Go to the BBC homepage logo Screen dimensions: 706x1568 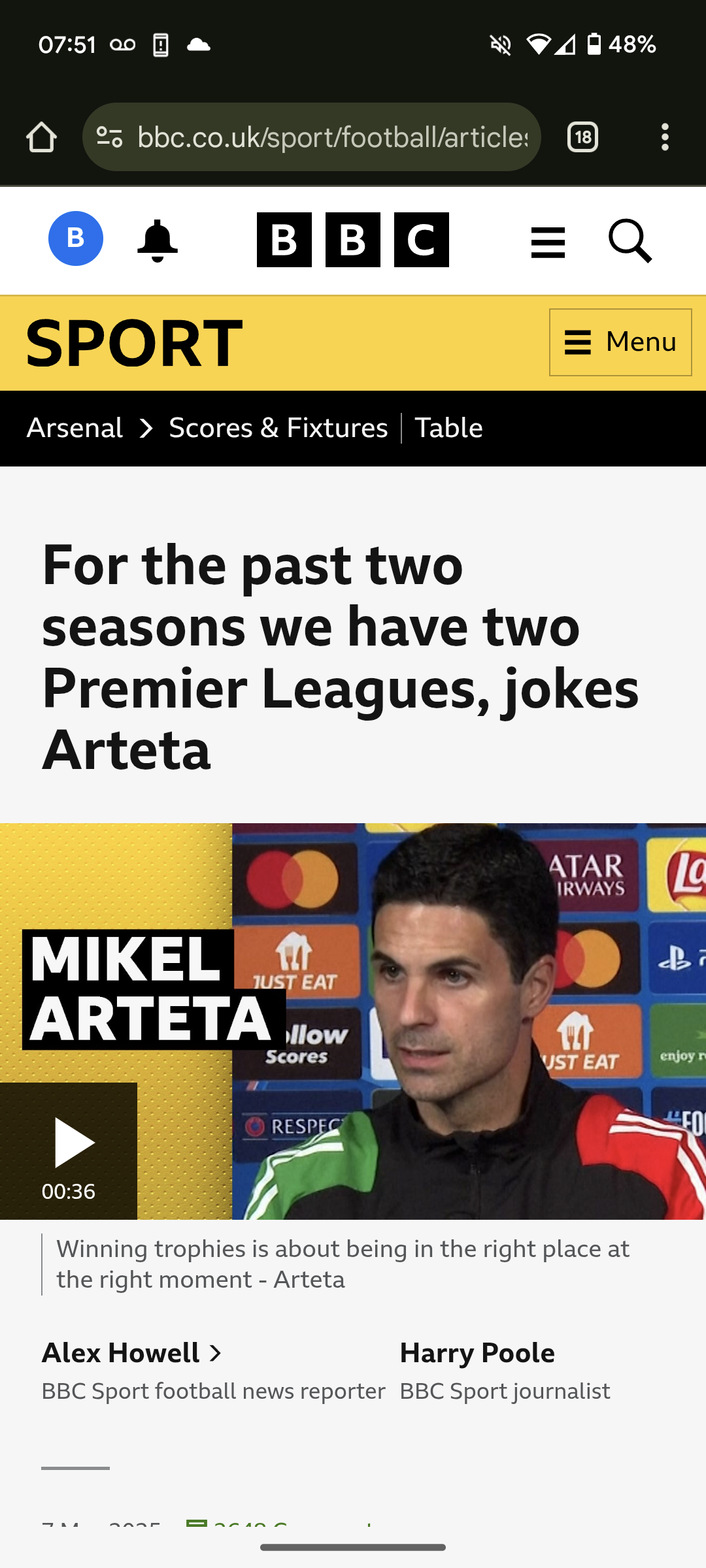pos(353,240)
